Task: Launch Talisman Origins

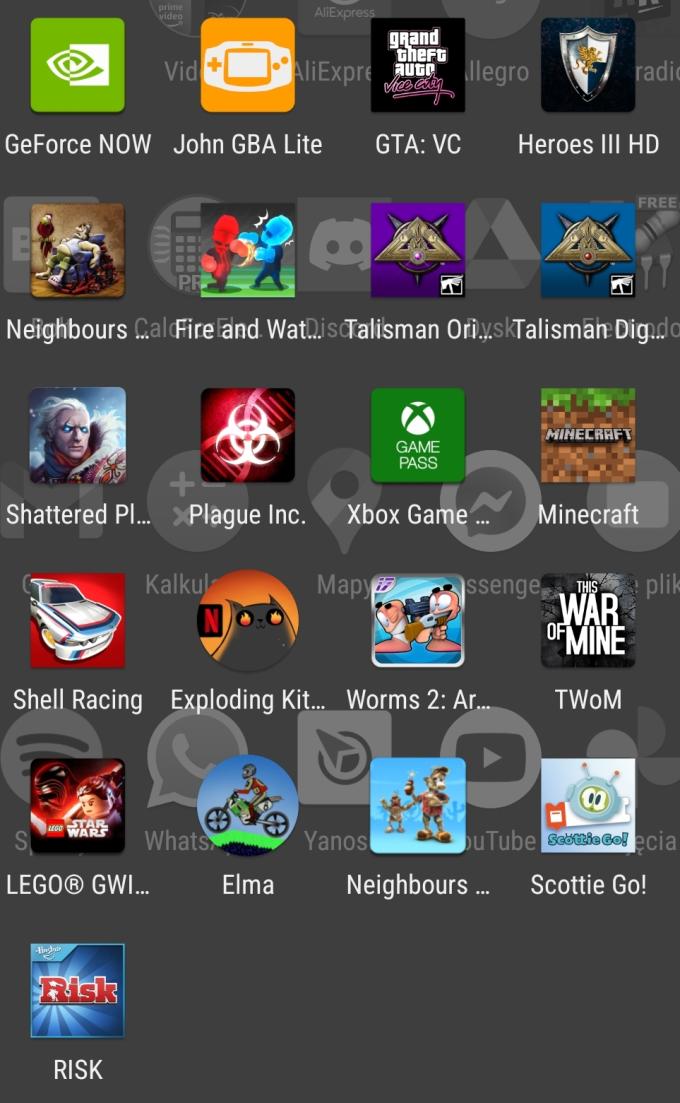Action: pyautogui.click(x=418, y=250)
